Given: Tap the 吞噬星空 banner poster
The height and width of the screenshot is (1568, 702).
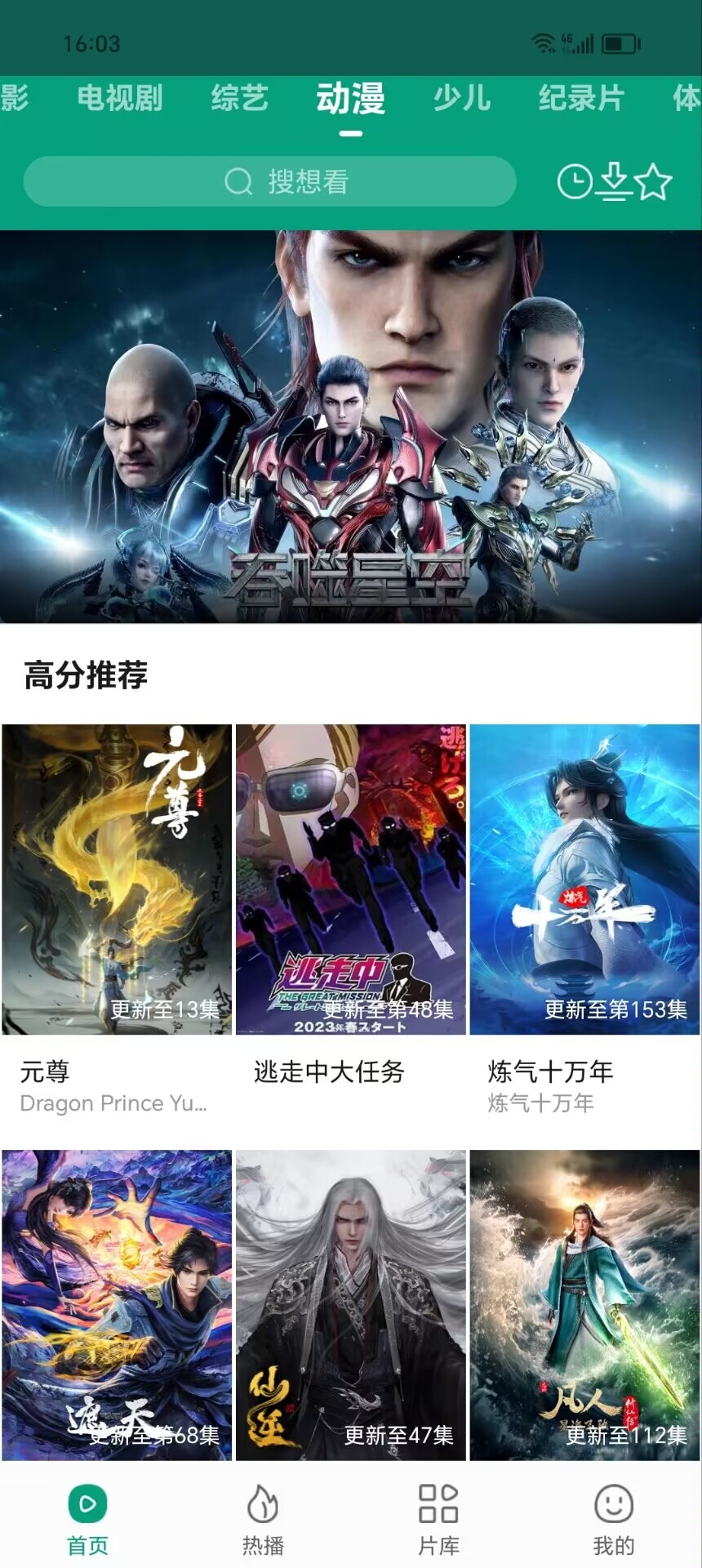Looking at the screenshot, I should pyautogui.click(x=351, y=425).
